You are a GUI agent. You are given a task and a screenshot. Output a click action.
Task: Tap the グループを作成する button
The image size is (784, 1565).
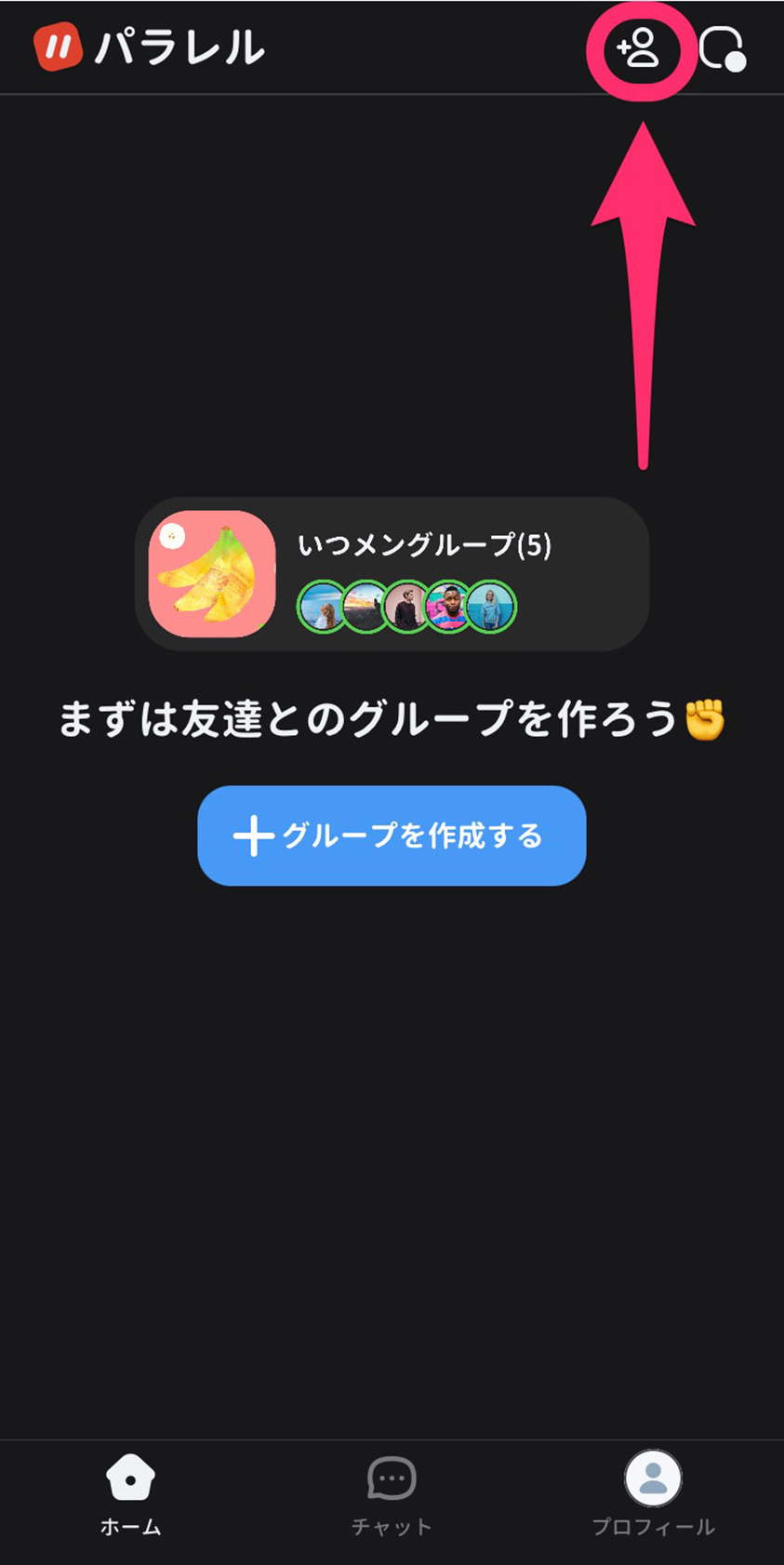pyautogui.click(x=392, y=835)
